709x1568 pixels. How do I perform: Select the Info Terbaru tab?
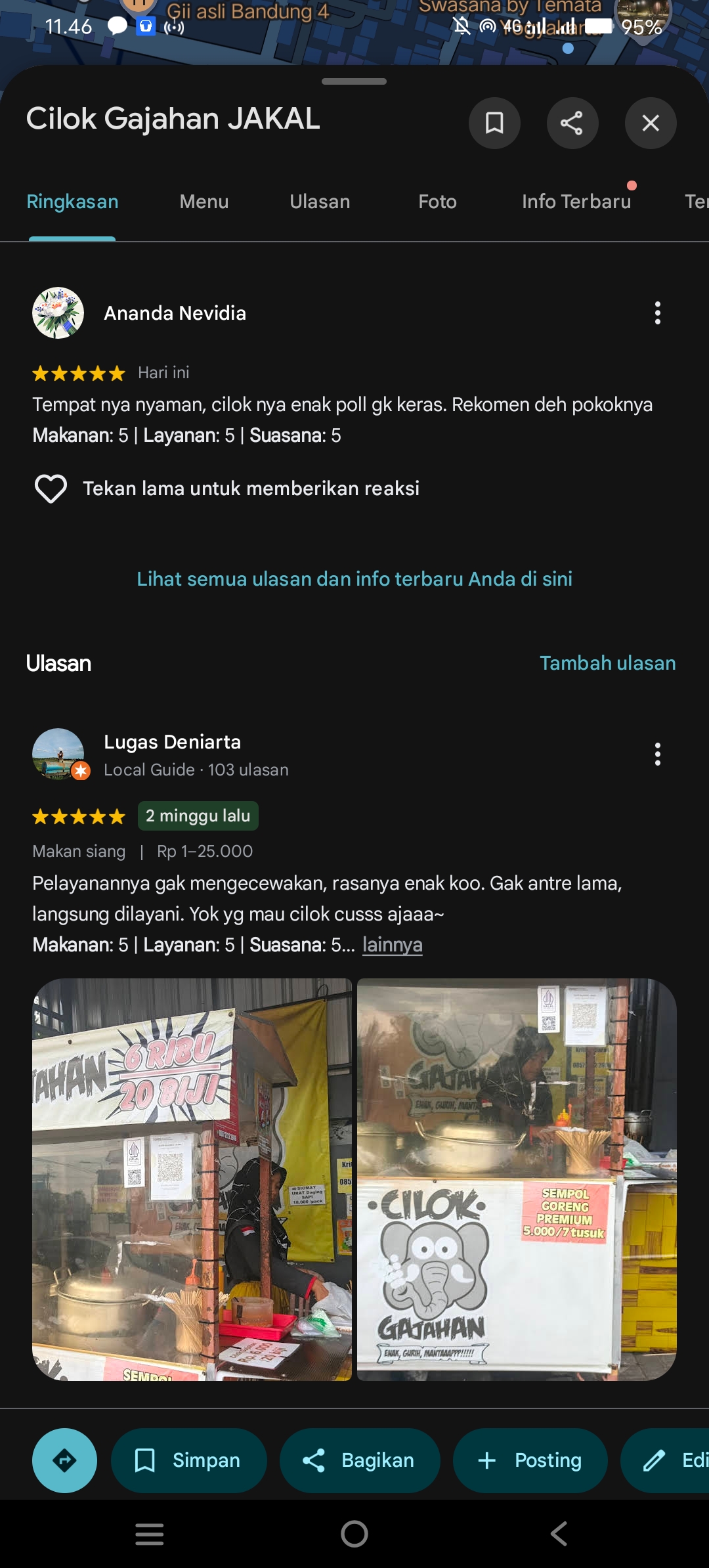pos(576,202)
